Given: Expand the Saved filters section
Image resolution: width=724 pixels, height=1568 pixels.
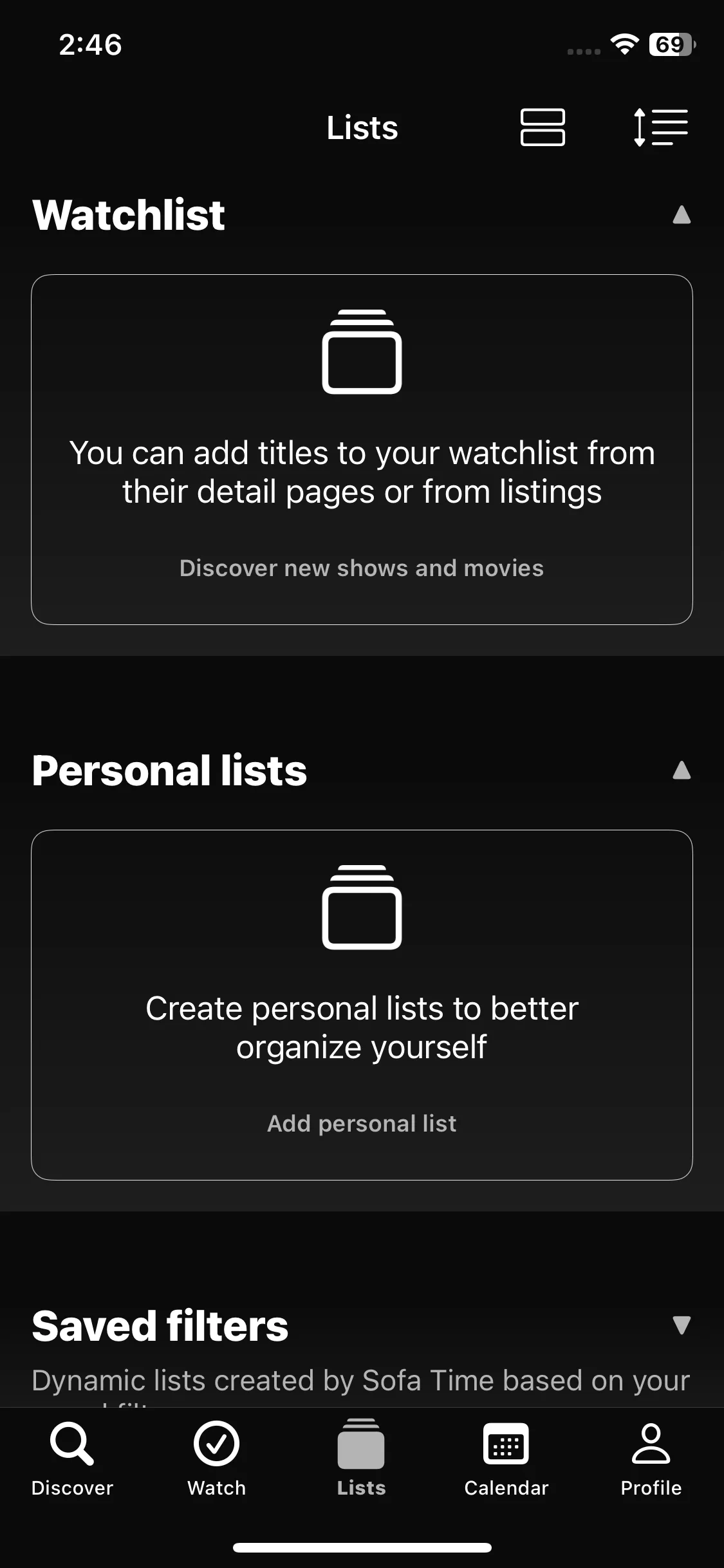Looking at the screenshot, I should click(681, 1325).
